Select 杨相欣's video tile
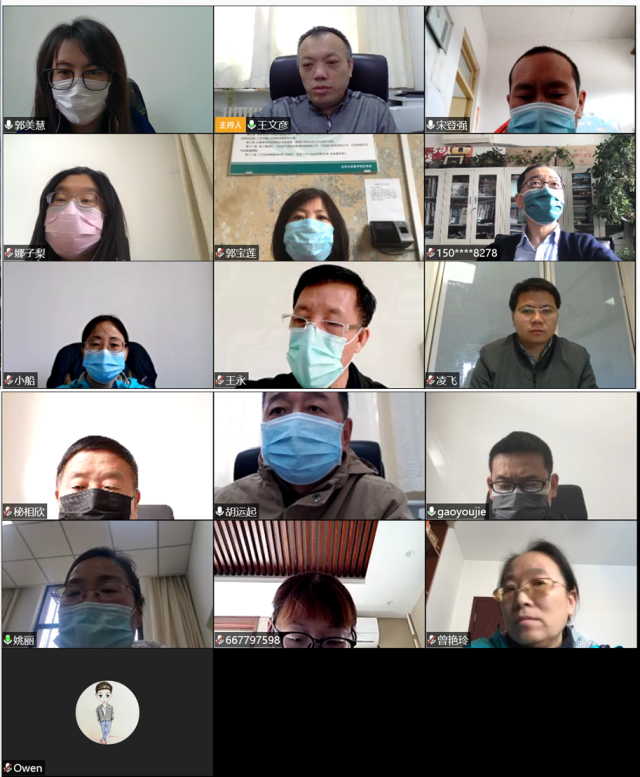 tap(106, 456)
